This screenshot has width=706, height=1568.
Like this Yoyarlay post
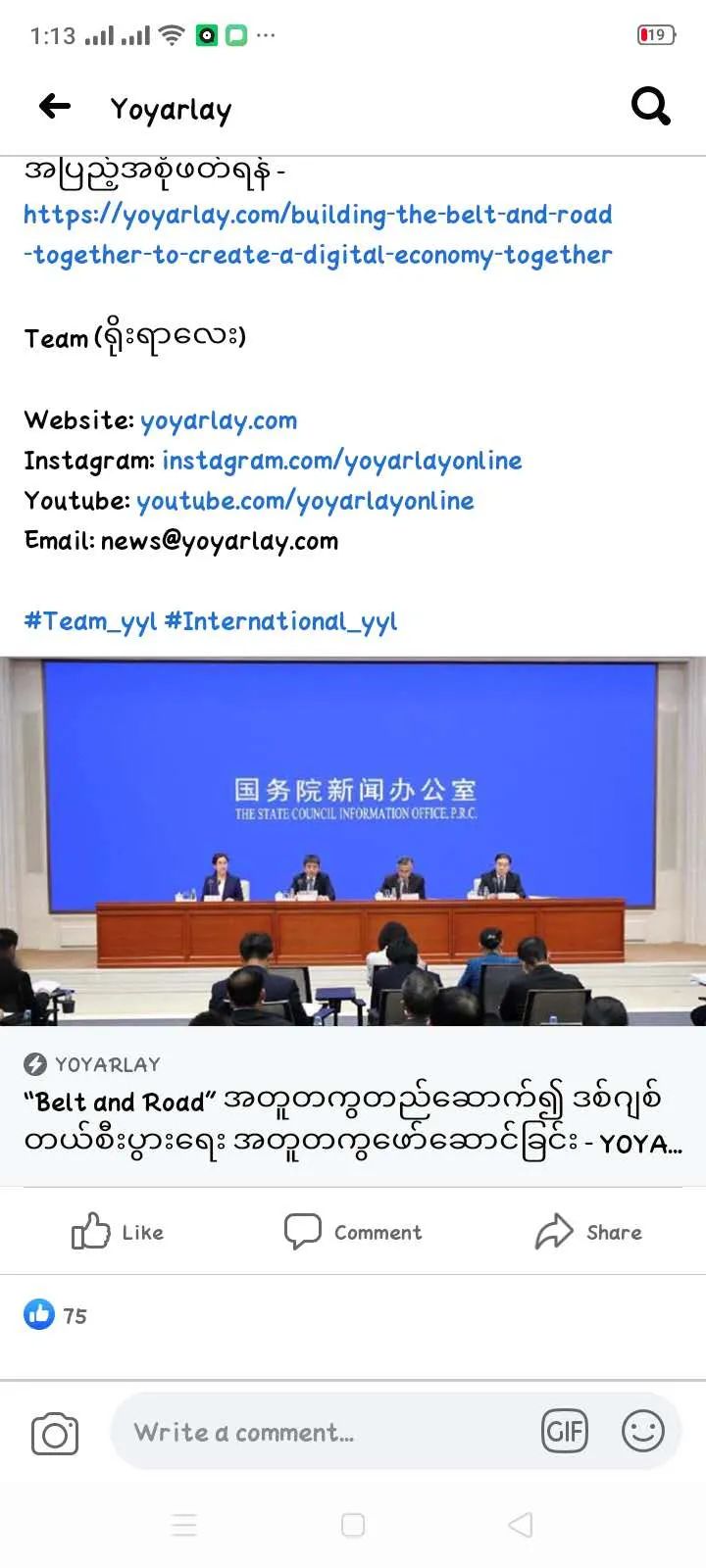click(118, 1232)
